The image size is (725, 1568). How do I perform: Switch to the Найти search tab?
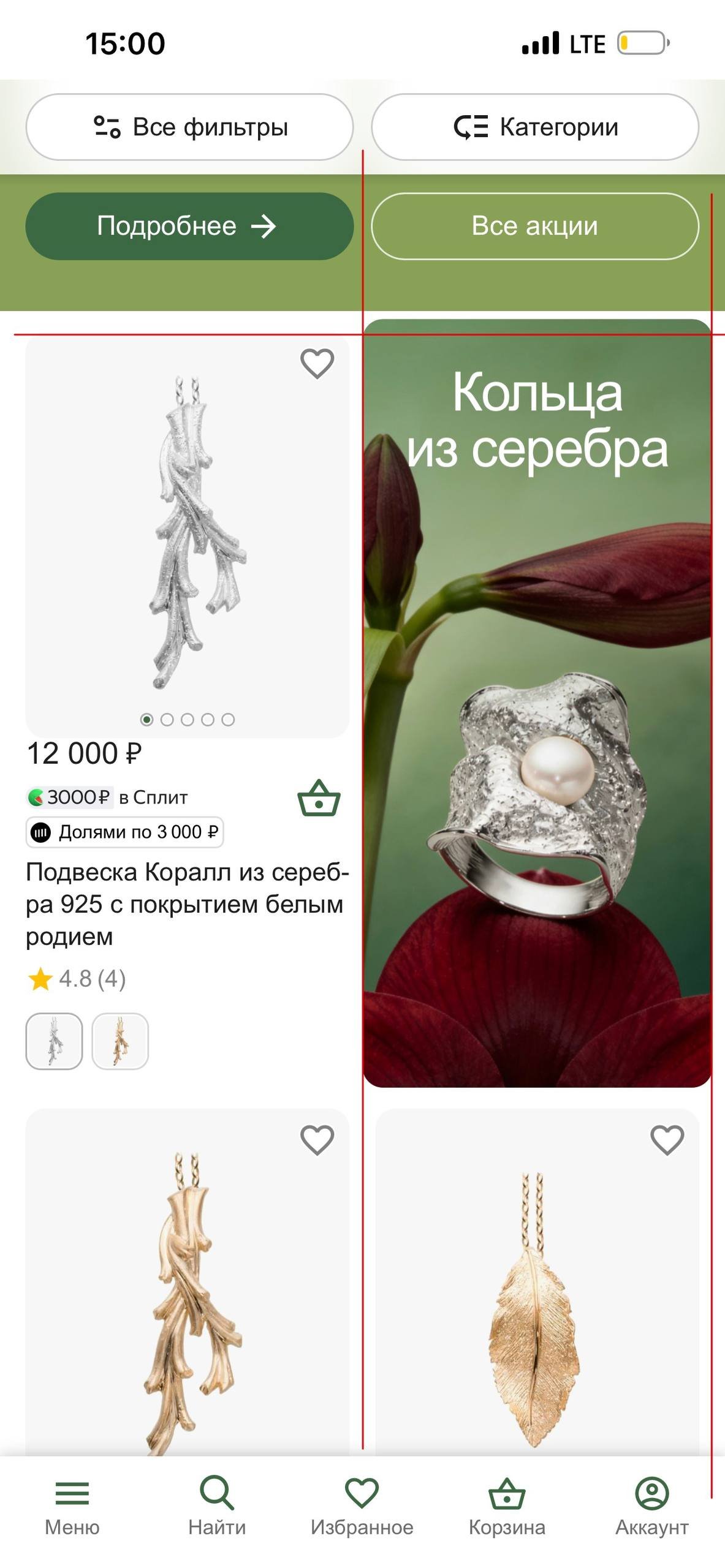pyautogui.click(x=217, y=1507)
